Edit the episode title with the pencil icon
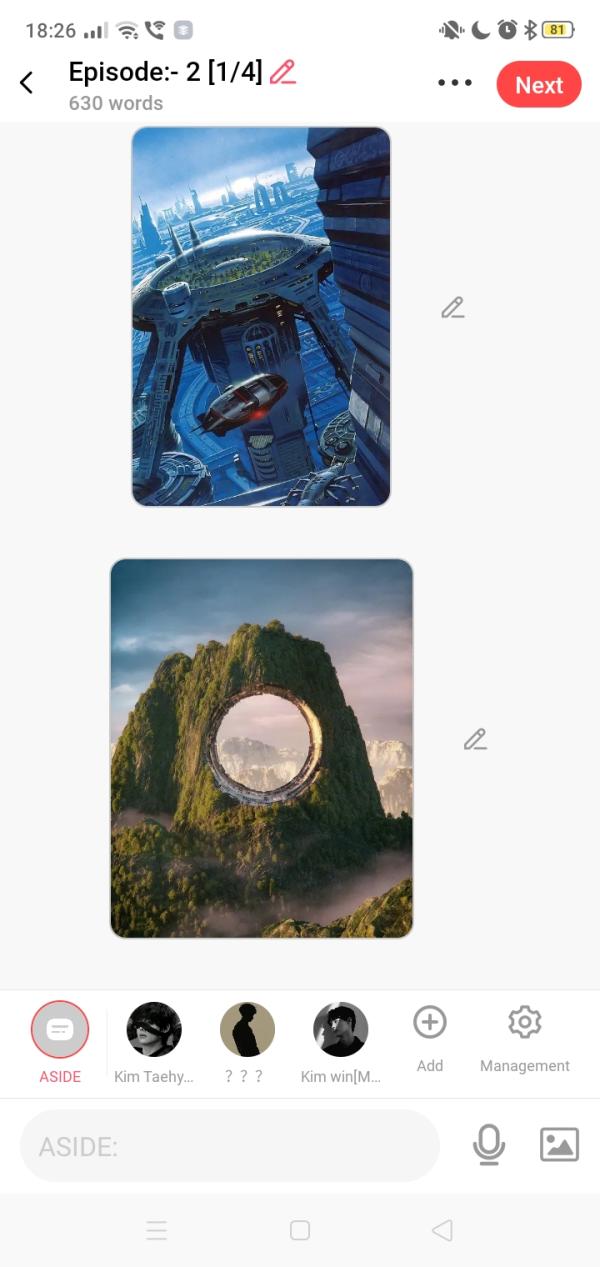600x1267 pixels. [283, 72]
